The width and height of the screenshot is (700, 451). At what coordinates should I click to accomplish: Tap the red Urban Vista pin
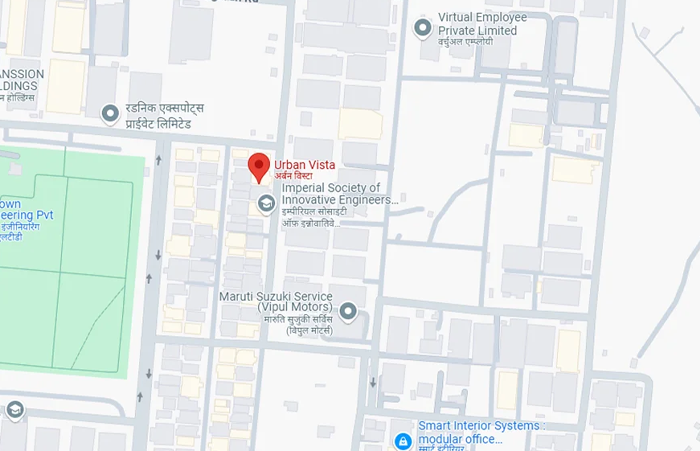tap(259, 167)
